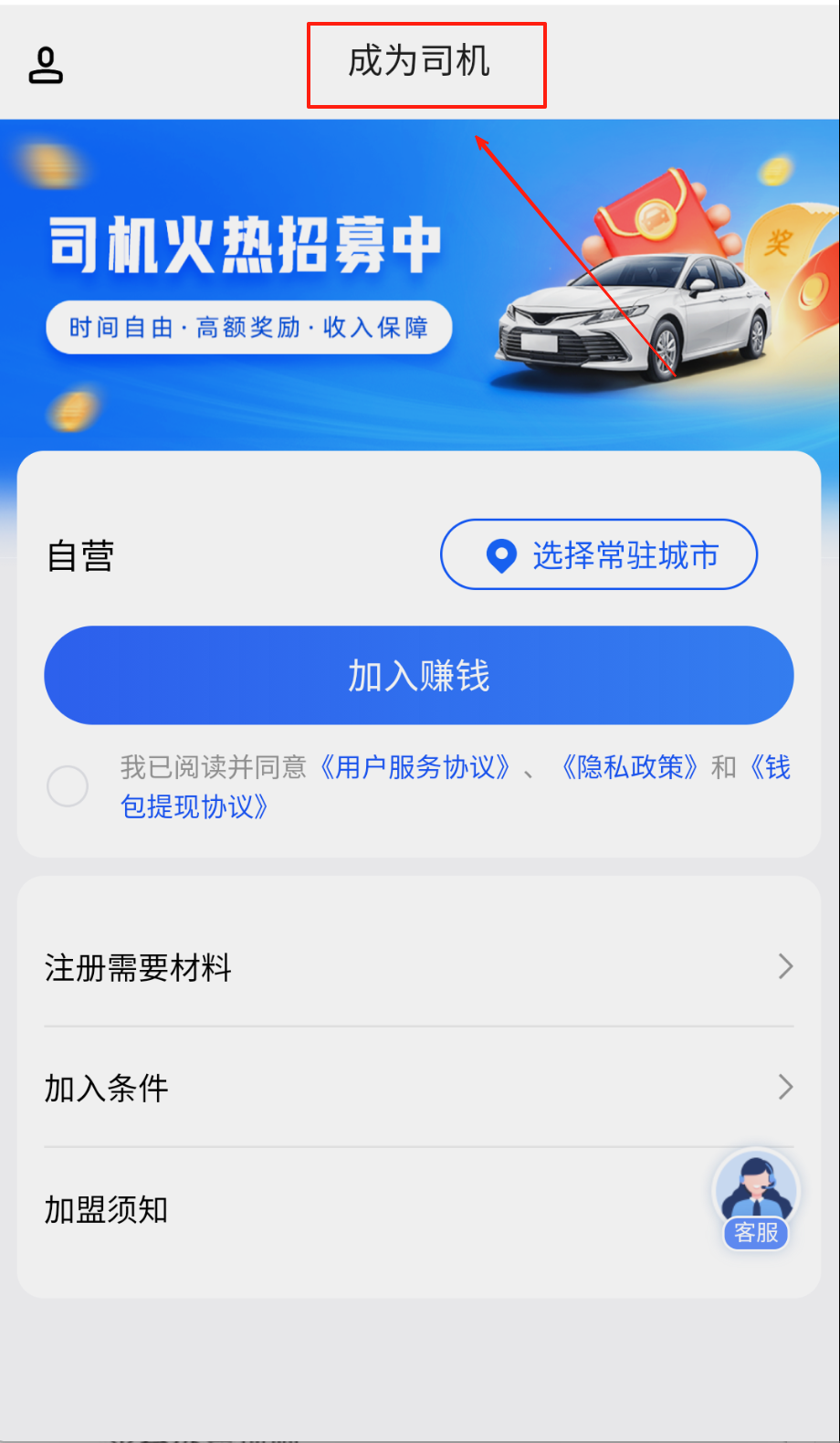
Task: Open the 注册需要材料 row
Action: pos(419,967)
